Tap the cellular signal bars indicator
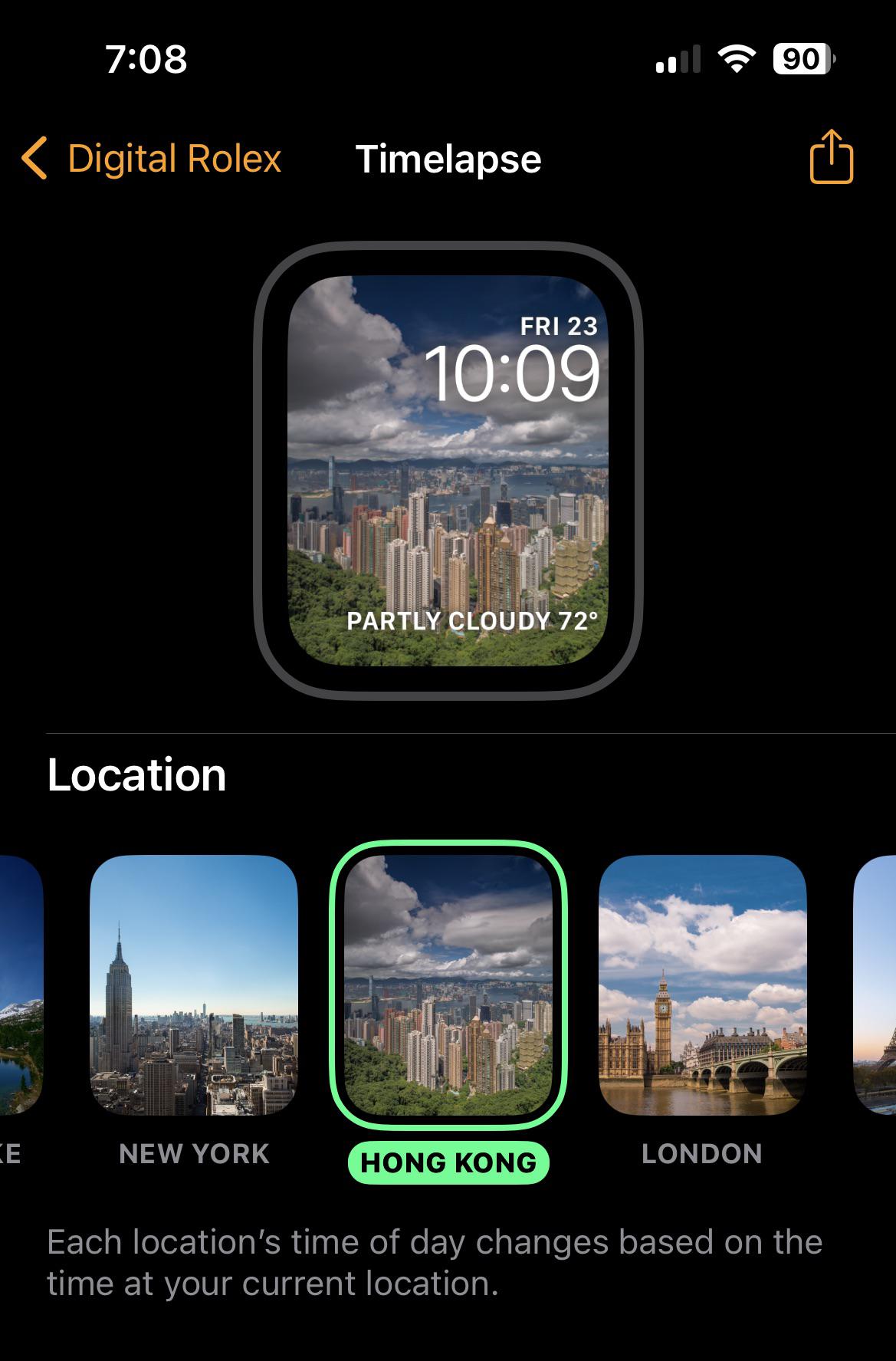Image resolution: width=896 pixels, height=1361 pixels. [678, 59]
